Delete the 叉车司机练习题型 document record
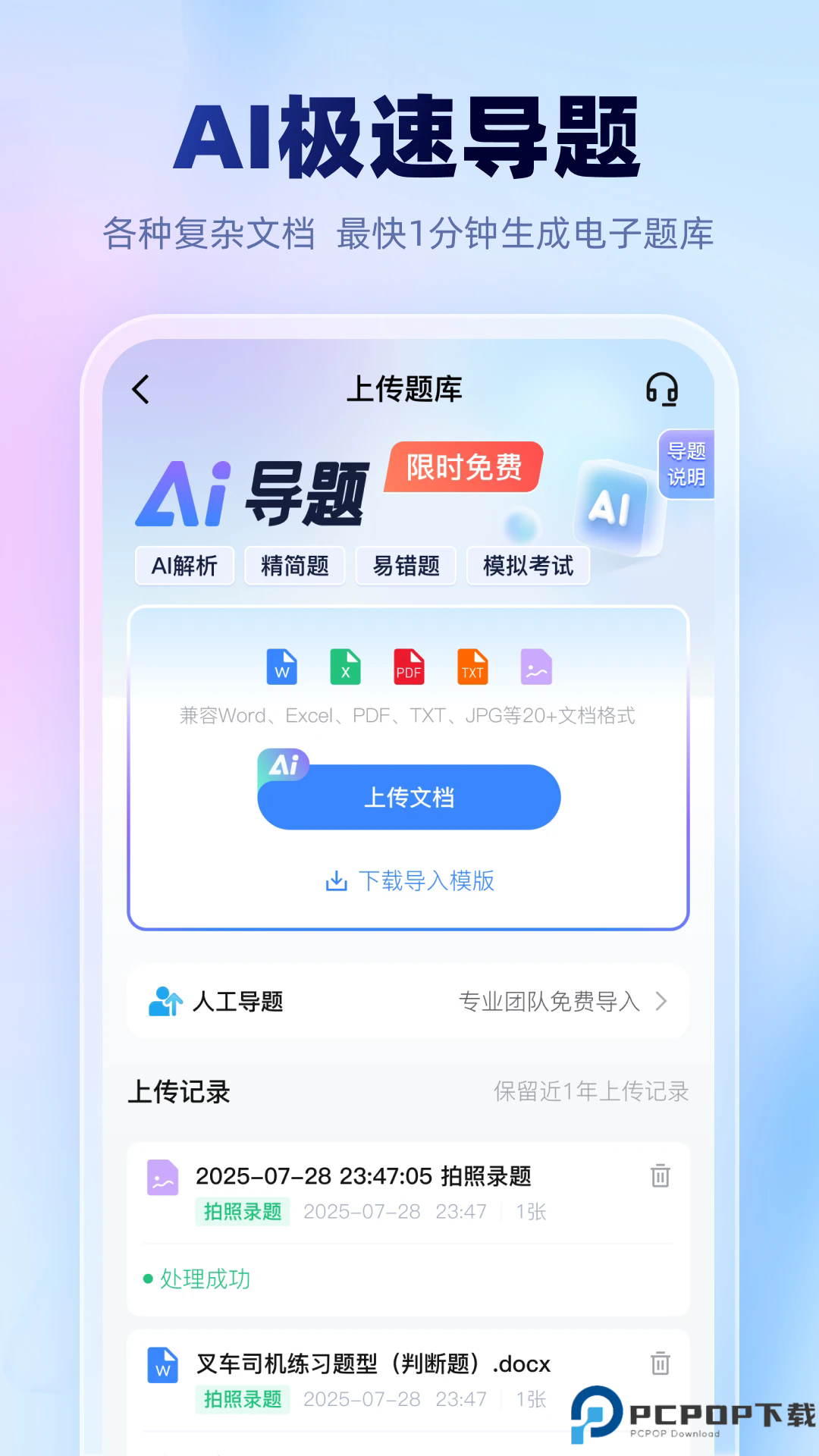Viewport: 819px width, 1456px height. point(660,1361)
